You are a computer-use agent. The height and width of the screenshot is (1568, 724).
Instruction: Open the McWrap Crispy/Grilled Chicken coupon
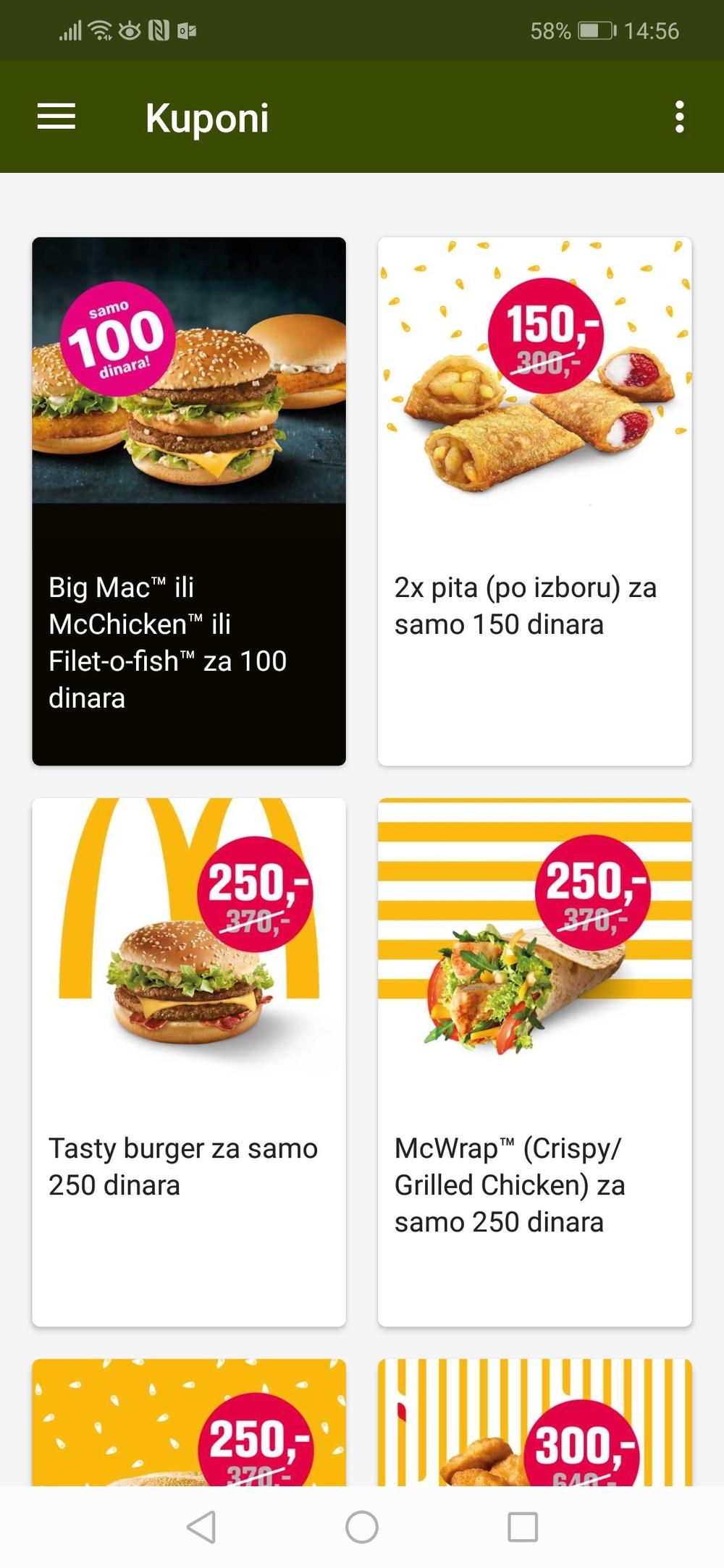pyautogui.click(x=534, y=1061)
